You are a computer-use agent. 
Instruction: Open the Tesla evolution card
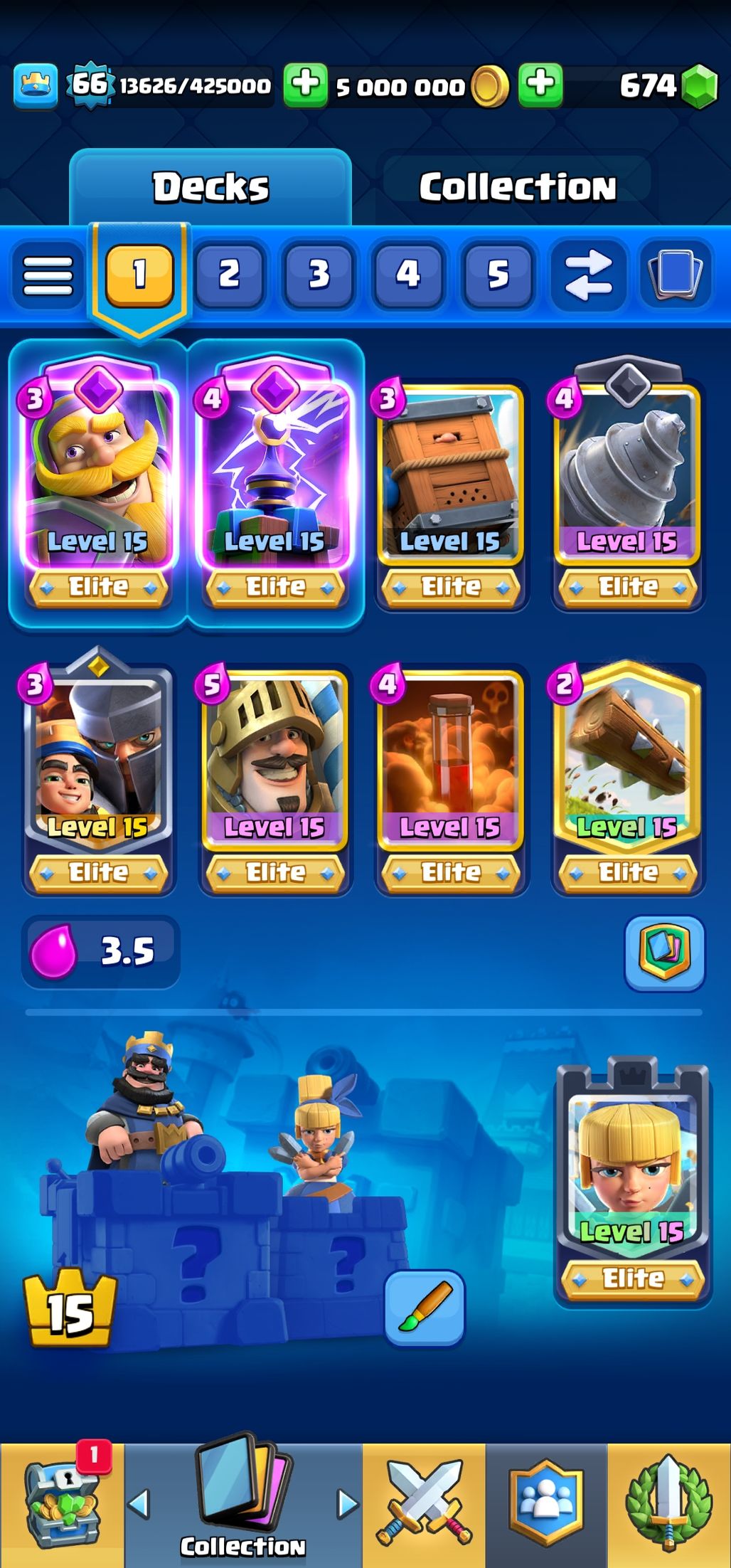coord(275,484)
